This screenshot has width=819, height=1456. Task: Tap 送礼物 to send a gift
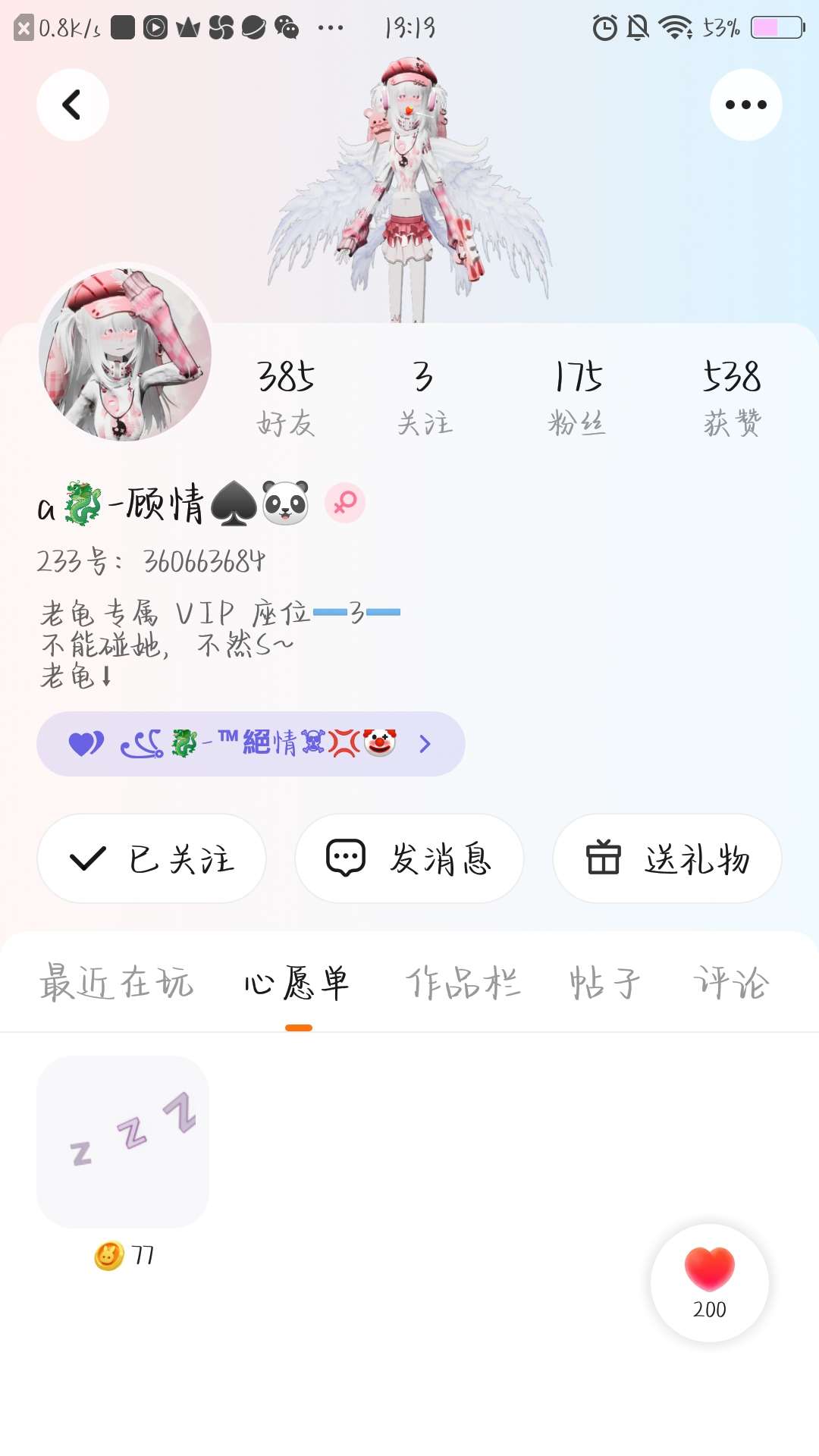[x=667, y=858]
